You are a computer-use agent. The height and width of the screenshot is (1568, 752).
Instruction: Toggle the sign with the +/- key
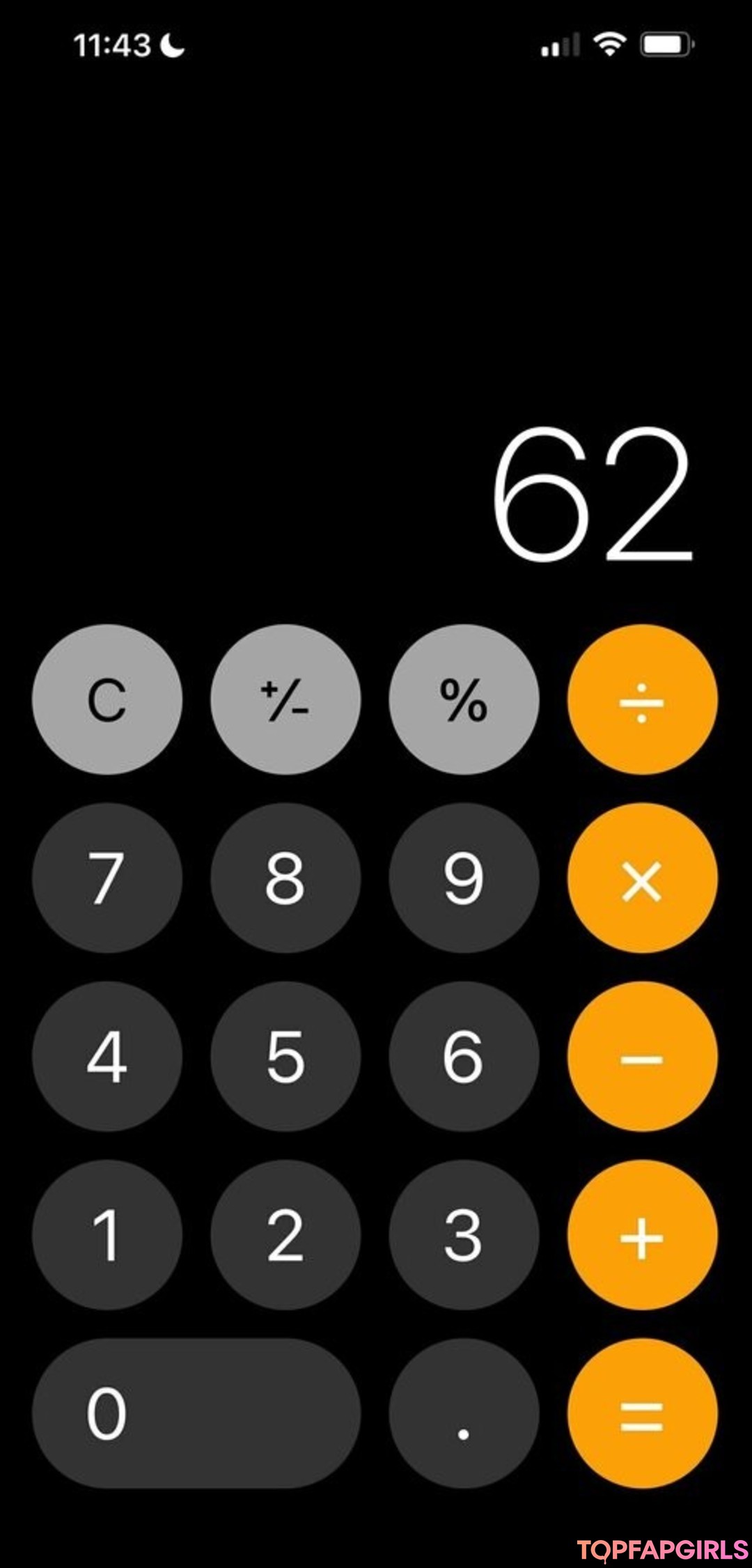[285, 699]
